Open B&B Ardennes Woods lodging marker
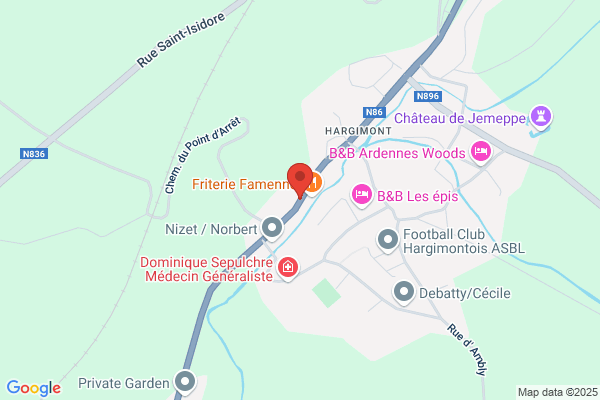600x400 pixels. [x=481, y=153]
